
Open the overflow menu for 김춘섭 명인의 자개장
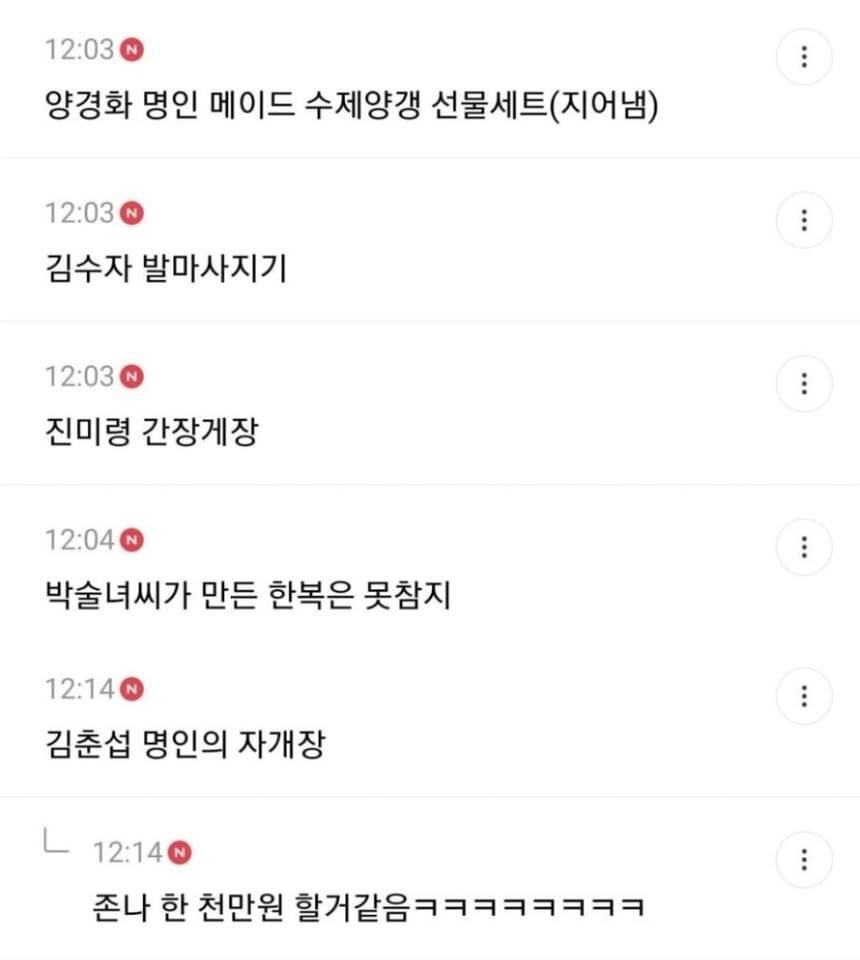pyautogui.click(x=804, y=696)
